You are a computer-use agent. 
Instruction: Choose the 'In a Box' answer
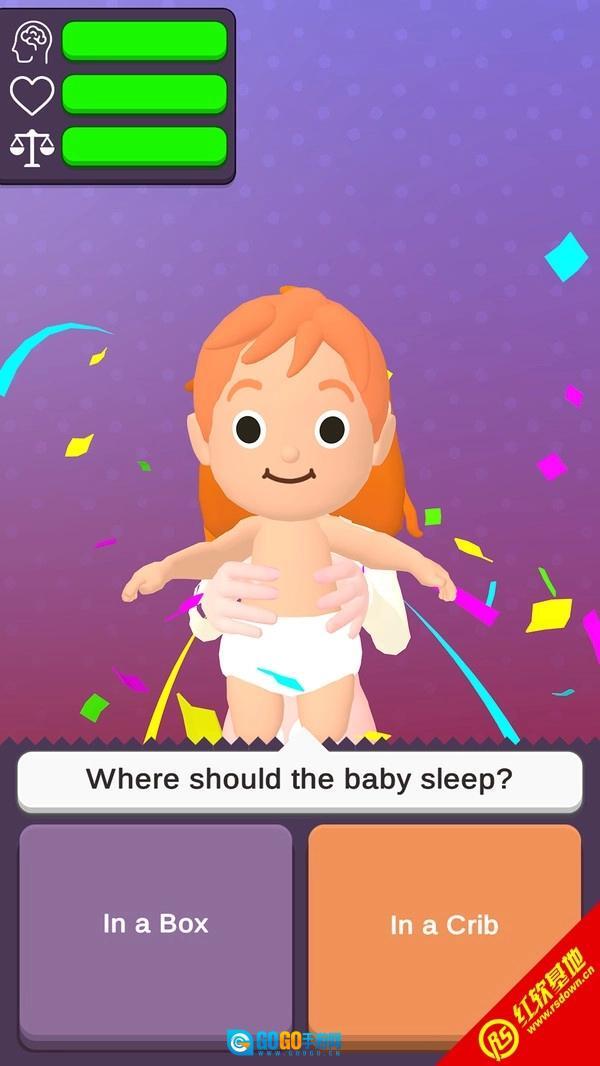tap(155, 924)
